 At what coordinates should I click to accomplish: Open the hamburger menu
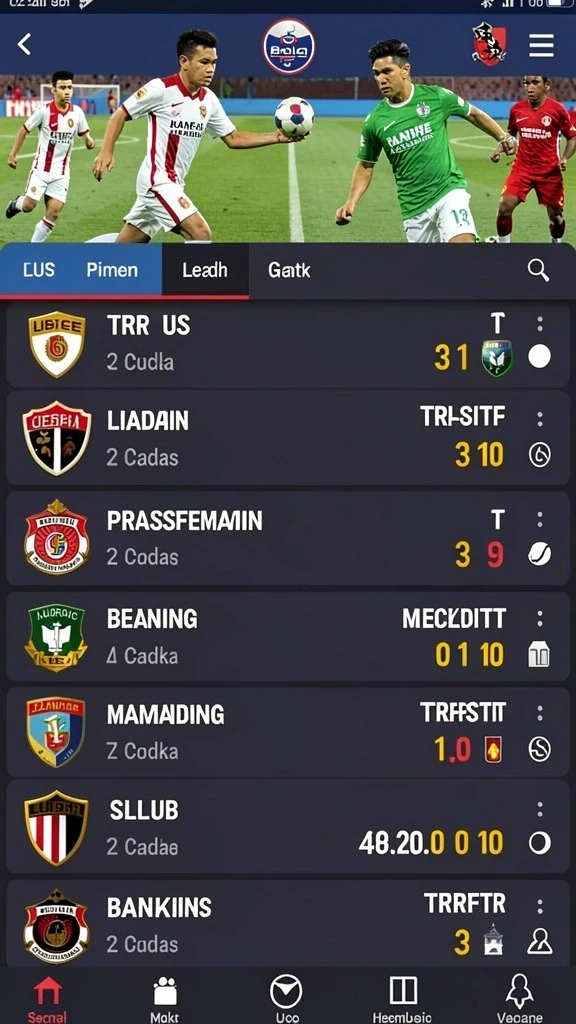point(541,45)
